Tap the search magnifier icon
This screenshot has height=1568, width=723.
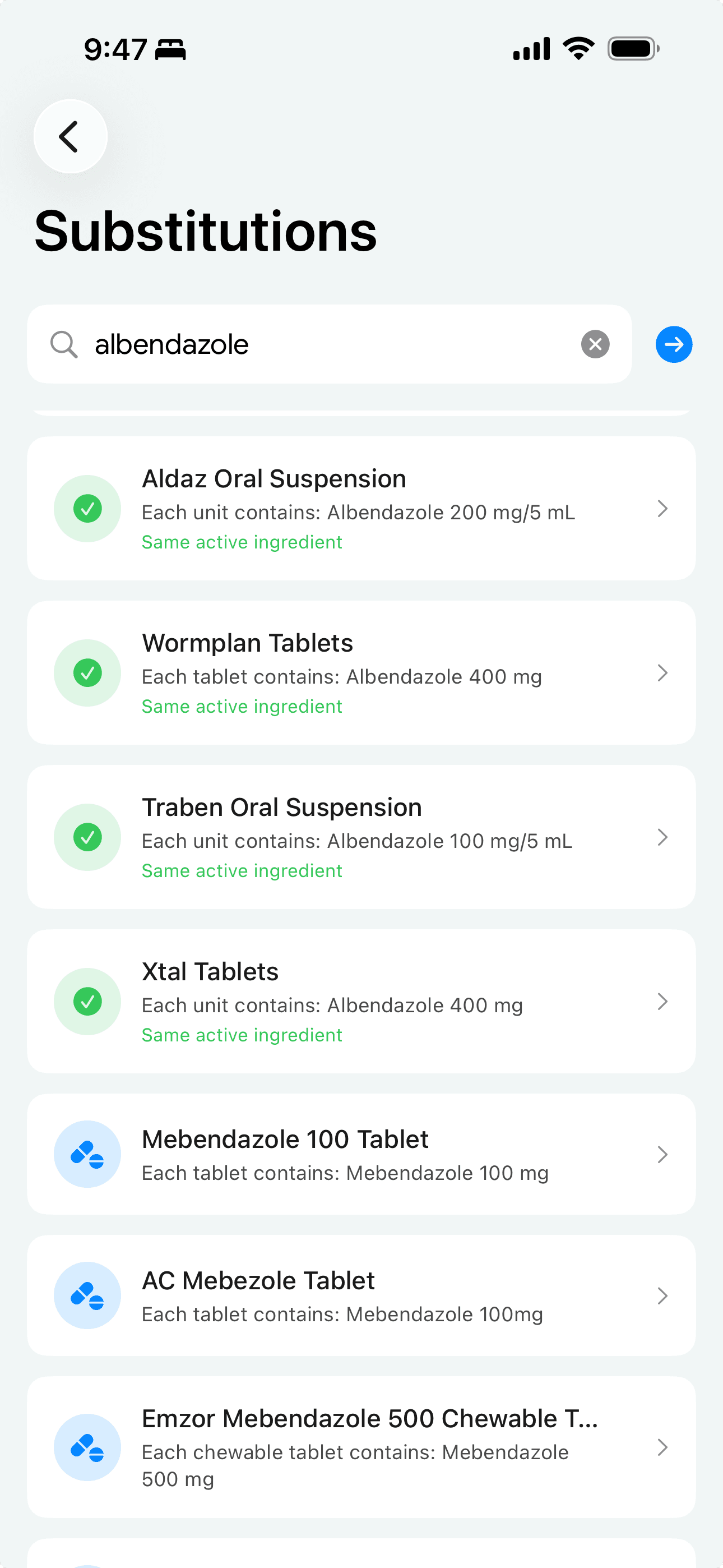[x=64, y=344]
